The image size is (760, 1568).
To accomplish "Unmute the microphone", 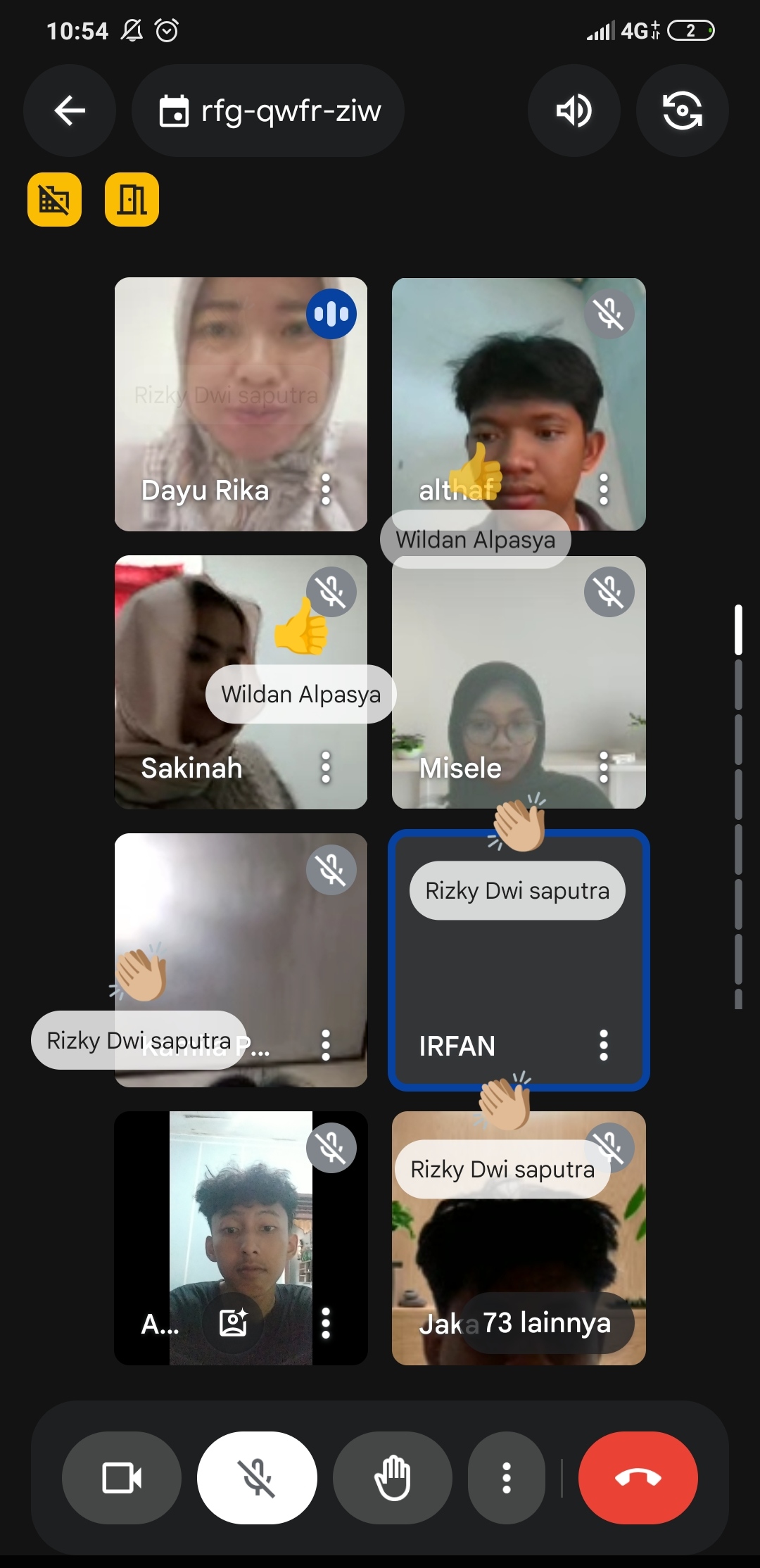I will pyautogui.click(x=257, y=1478).
